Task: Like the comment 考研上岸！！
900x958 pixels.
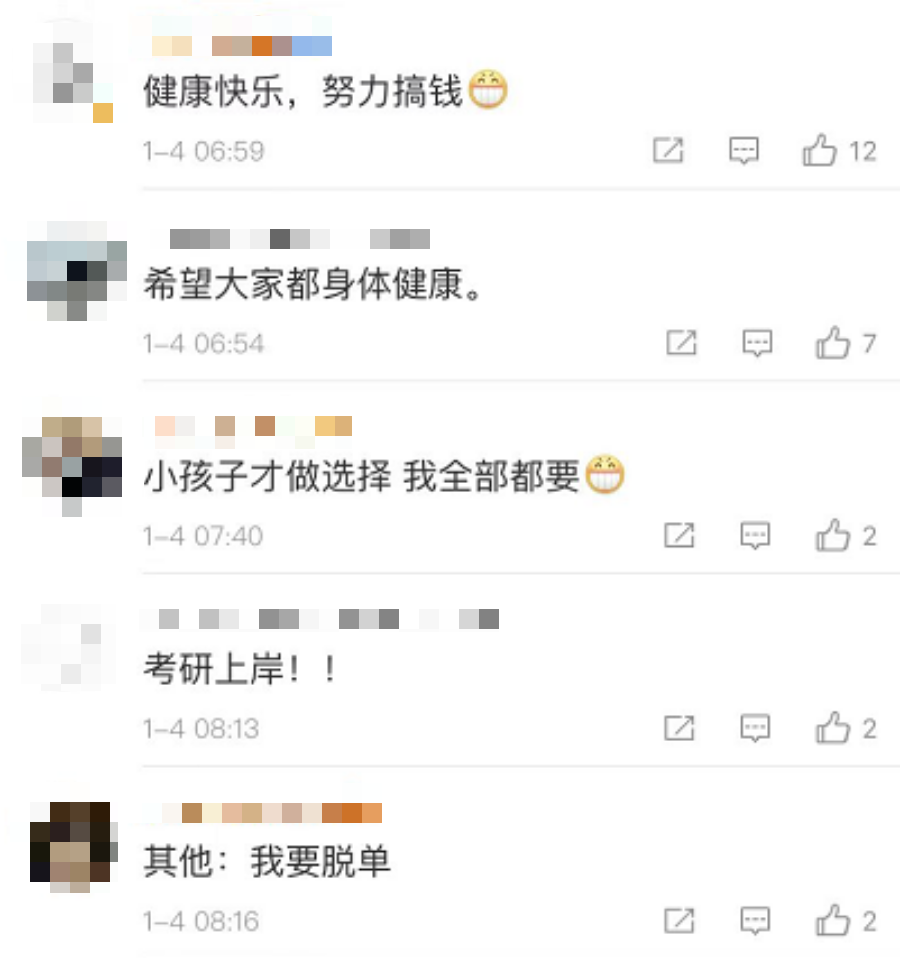Action: pyautogui.click(x=832, y=728)
